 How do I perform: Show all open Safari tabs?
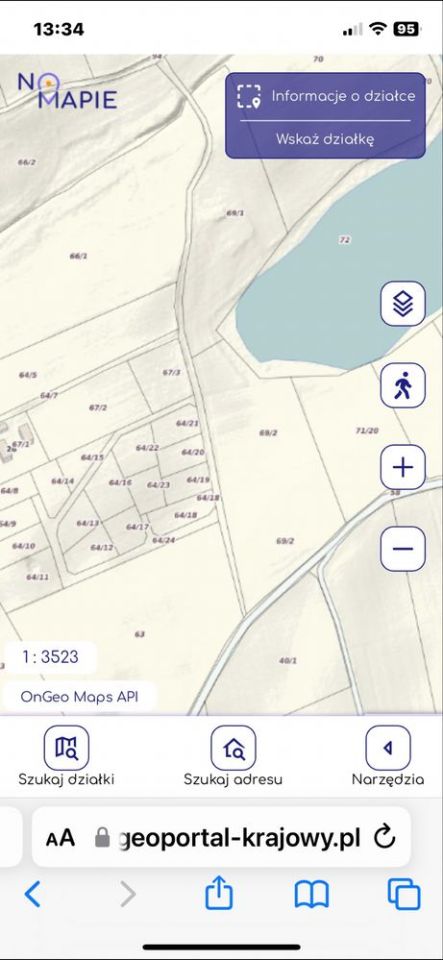click(404, 894)
